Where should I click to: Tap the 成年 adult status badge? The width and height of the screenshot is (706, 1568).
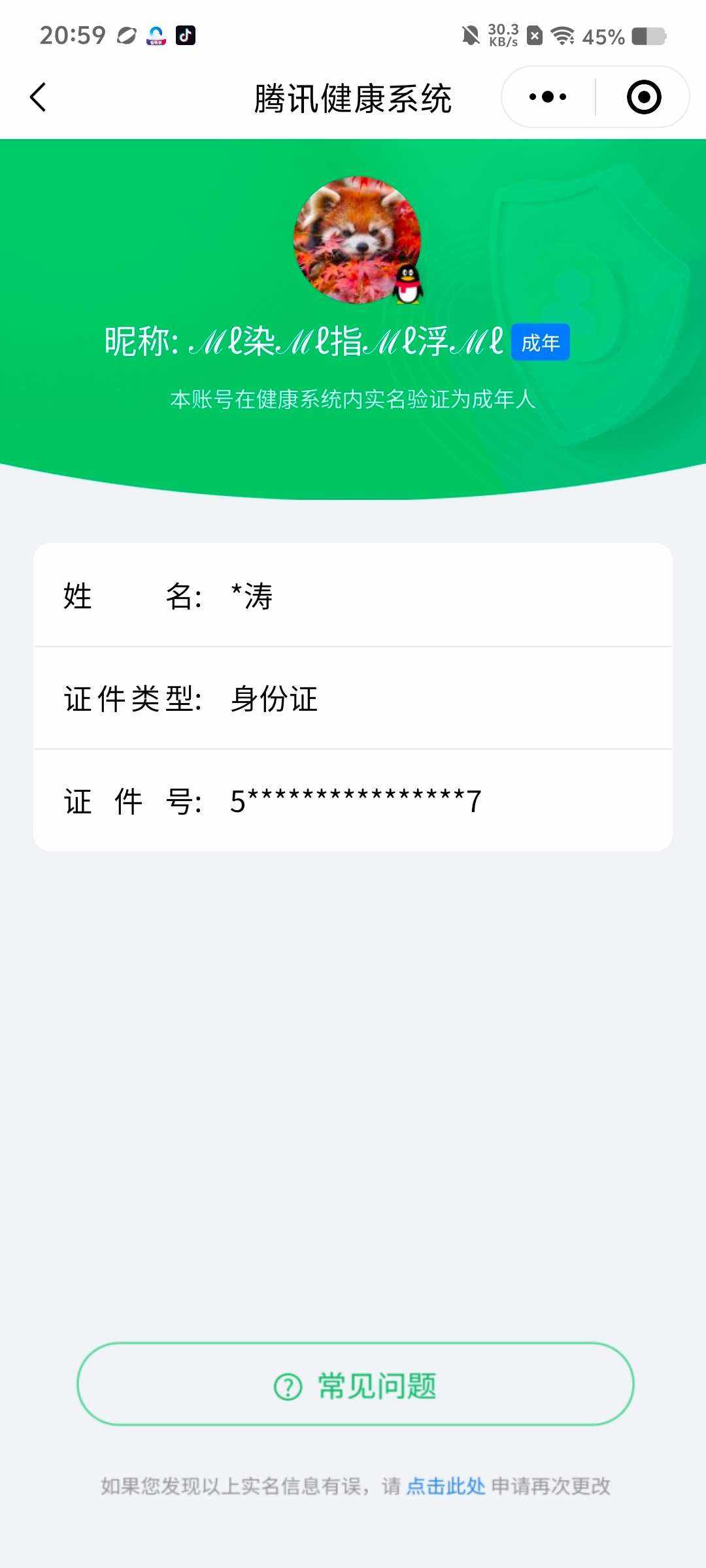541,341
